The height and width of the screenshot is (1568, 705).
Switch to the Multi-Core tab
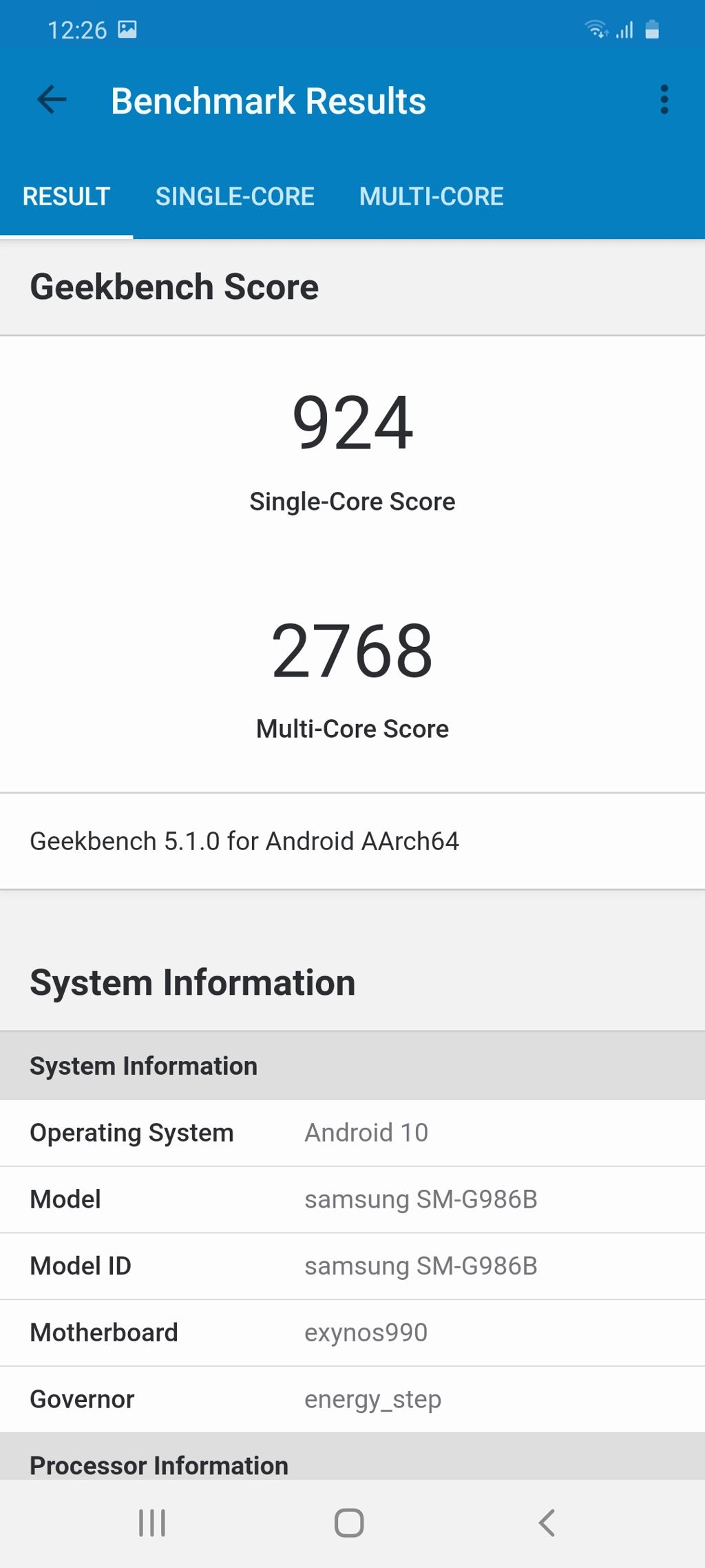(x=431, y=197)
